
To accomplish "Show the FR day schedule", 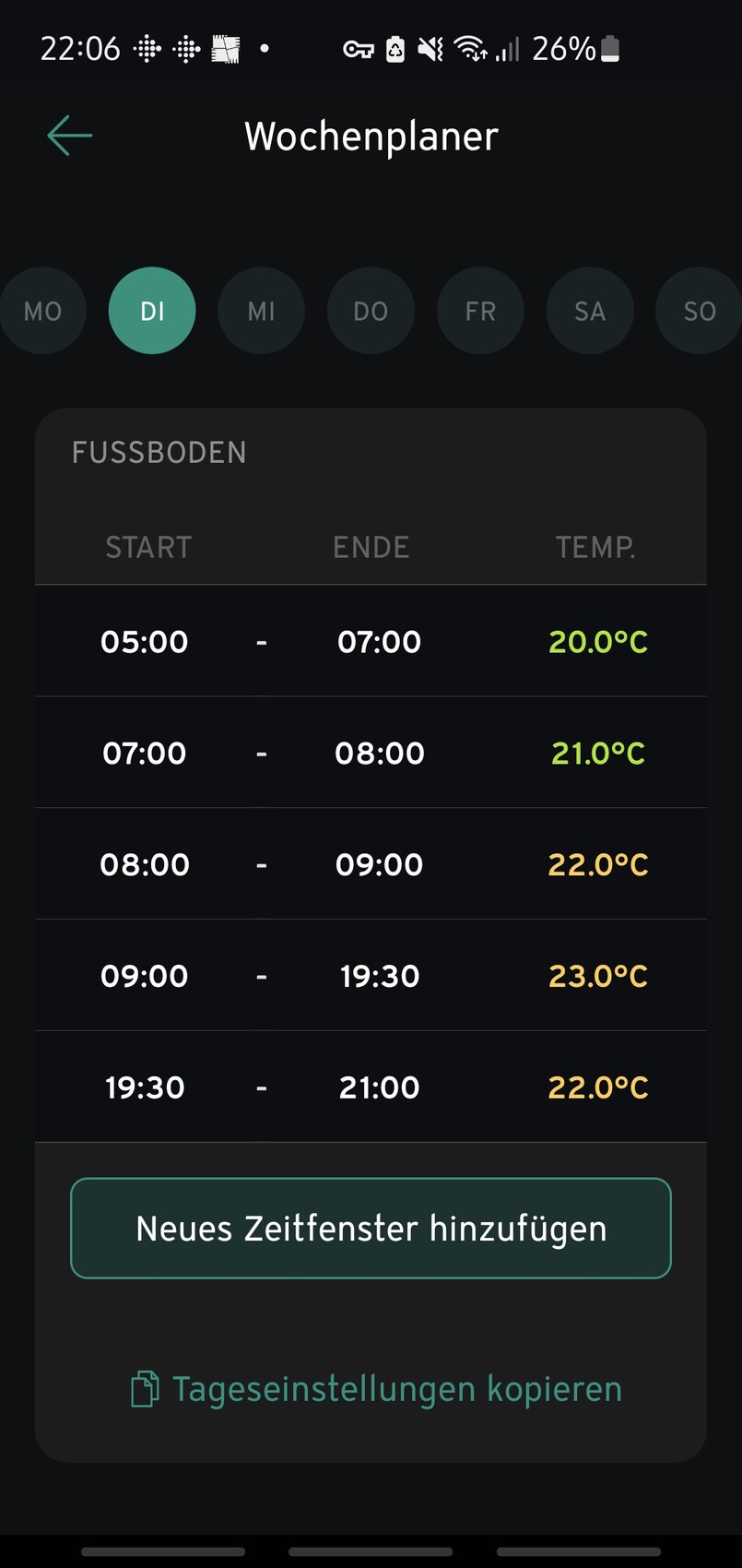I will point(480,311).
